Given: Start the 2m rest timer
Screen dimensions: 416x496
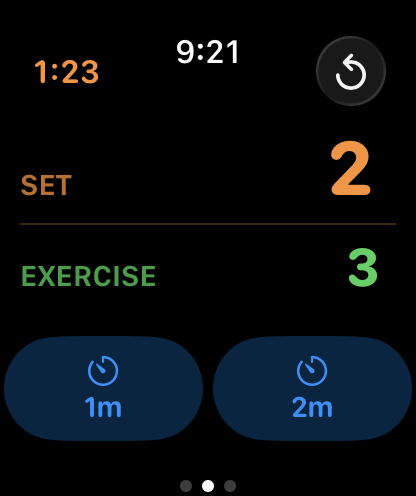Looking at the screenshot, I should (312, 388).
